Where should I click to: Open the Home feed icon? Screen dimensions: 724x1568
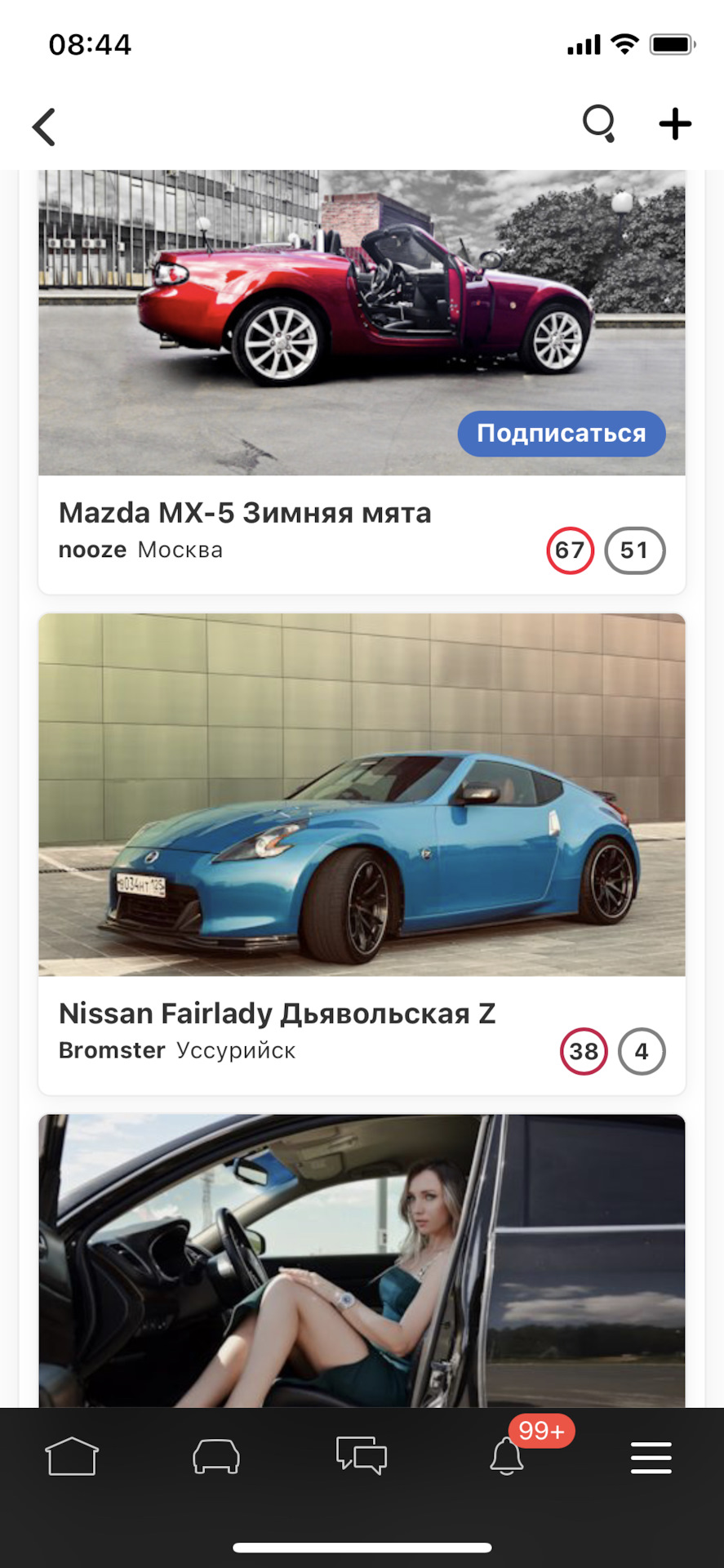(72, 1455)
